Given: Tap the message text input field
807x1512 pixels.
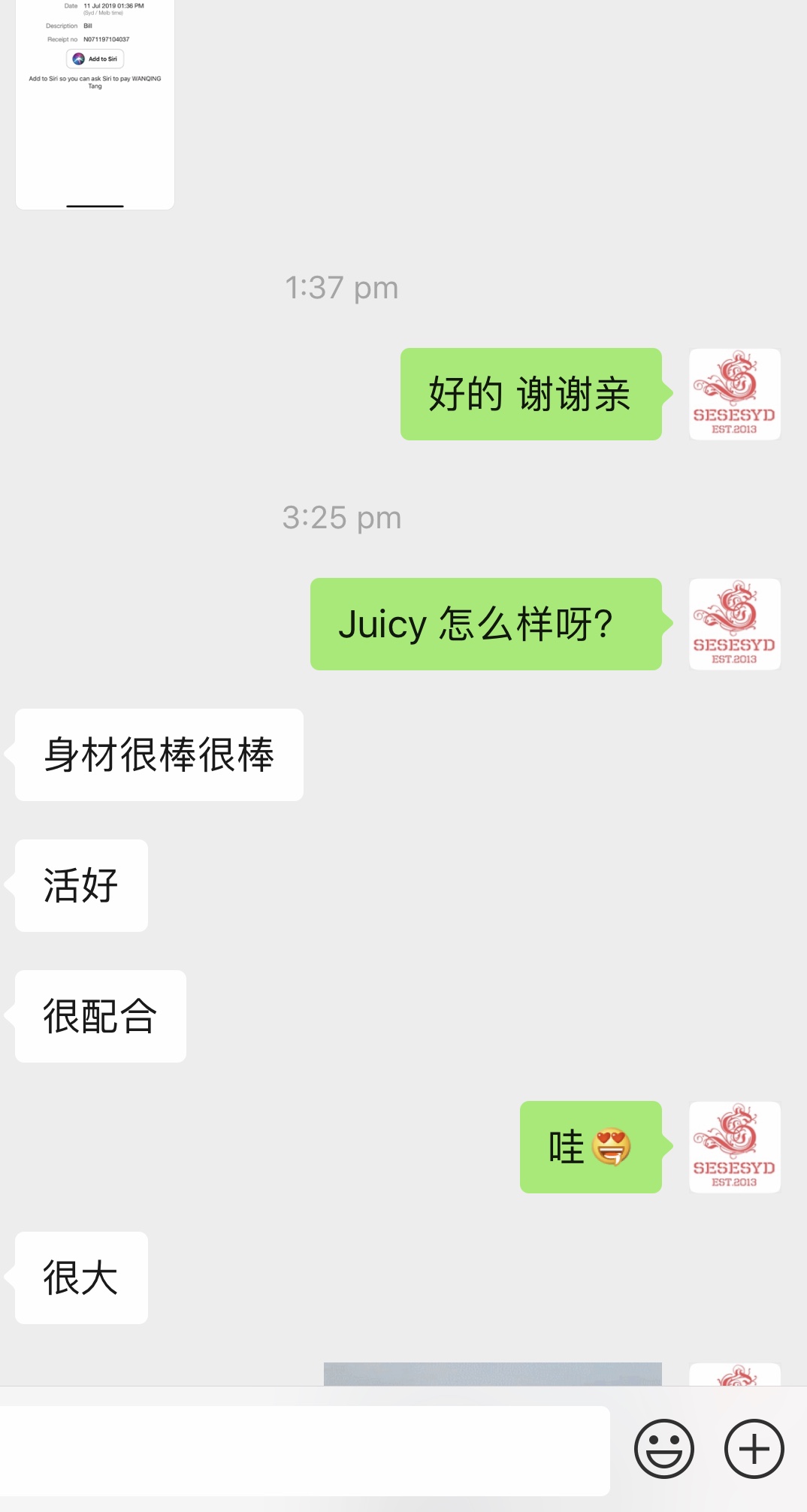Looking at the screenshot, I should 304,1450.
